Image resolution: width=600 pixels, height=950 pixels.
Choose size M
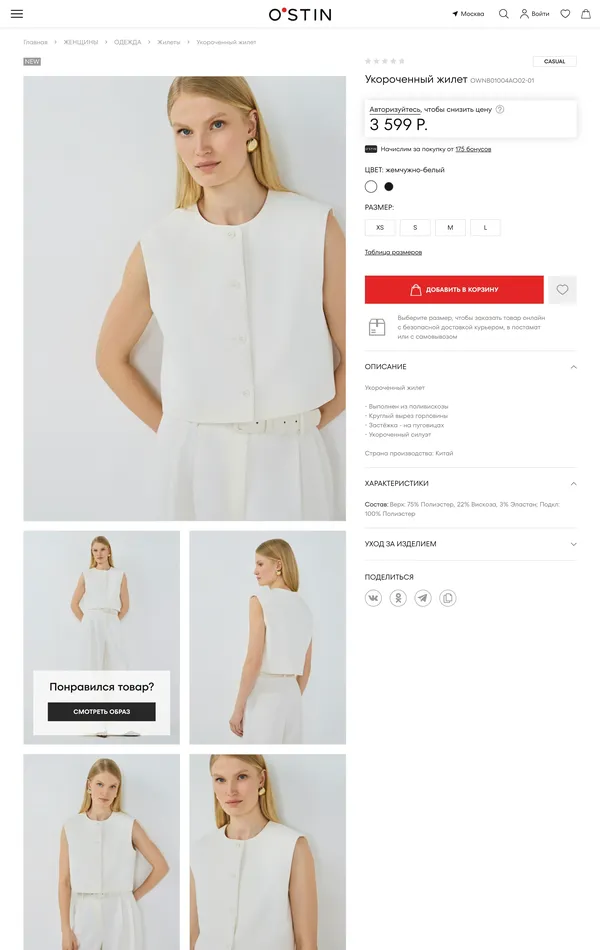tap(450, 228)
